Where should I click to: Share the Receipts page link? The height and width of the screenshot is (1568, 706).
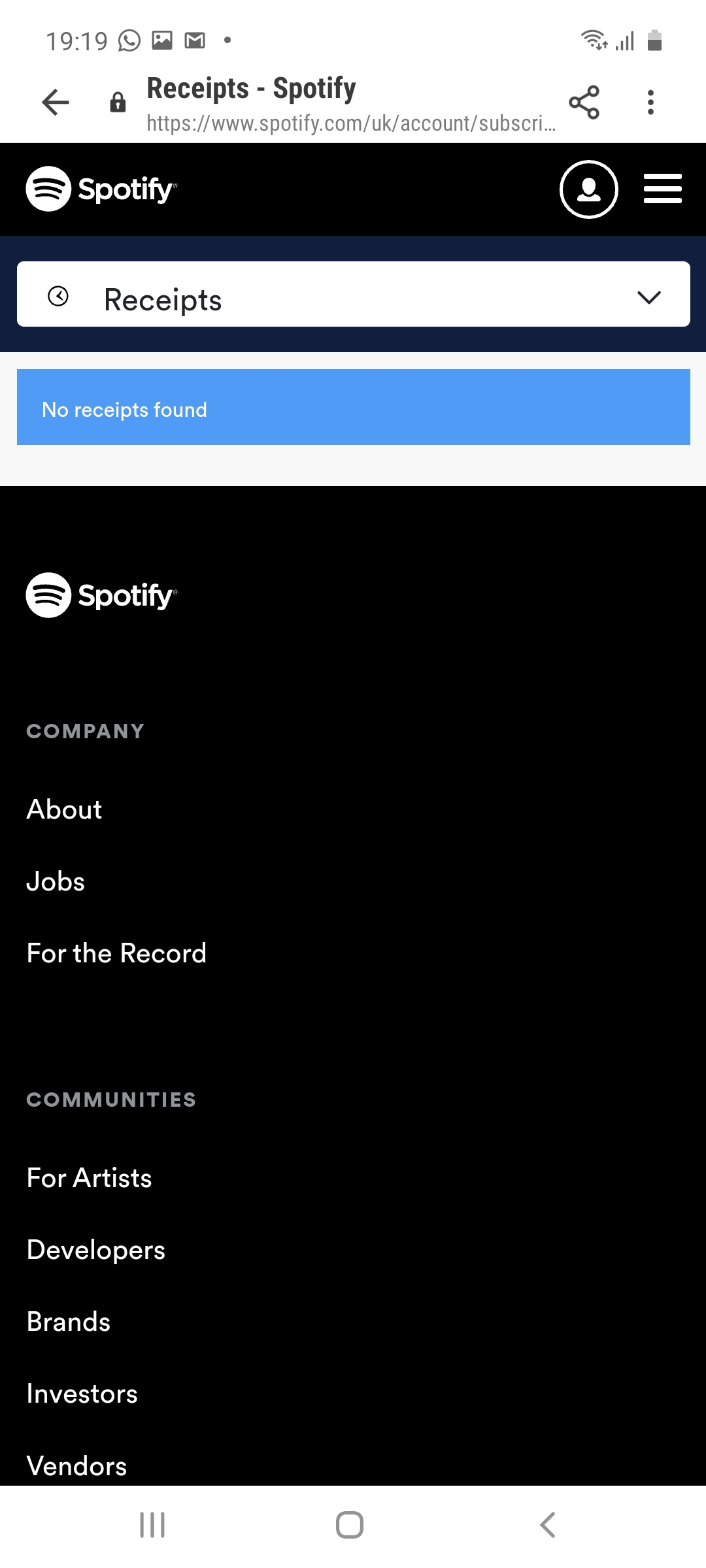click(584, 103)
